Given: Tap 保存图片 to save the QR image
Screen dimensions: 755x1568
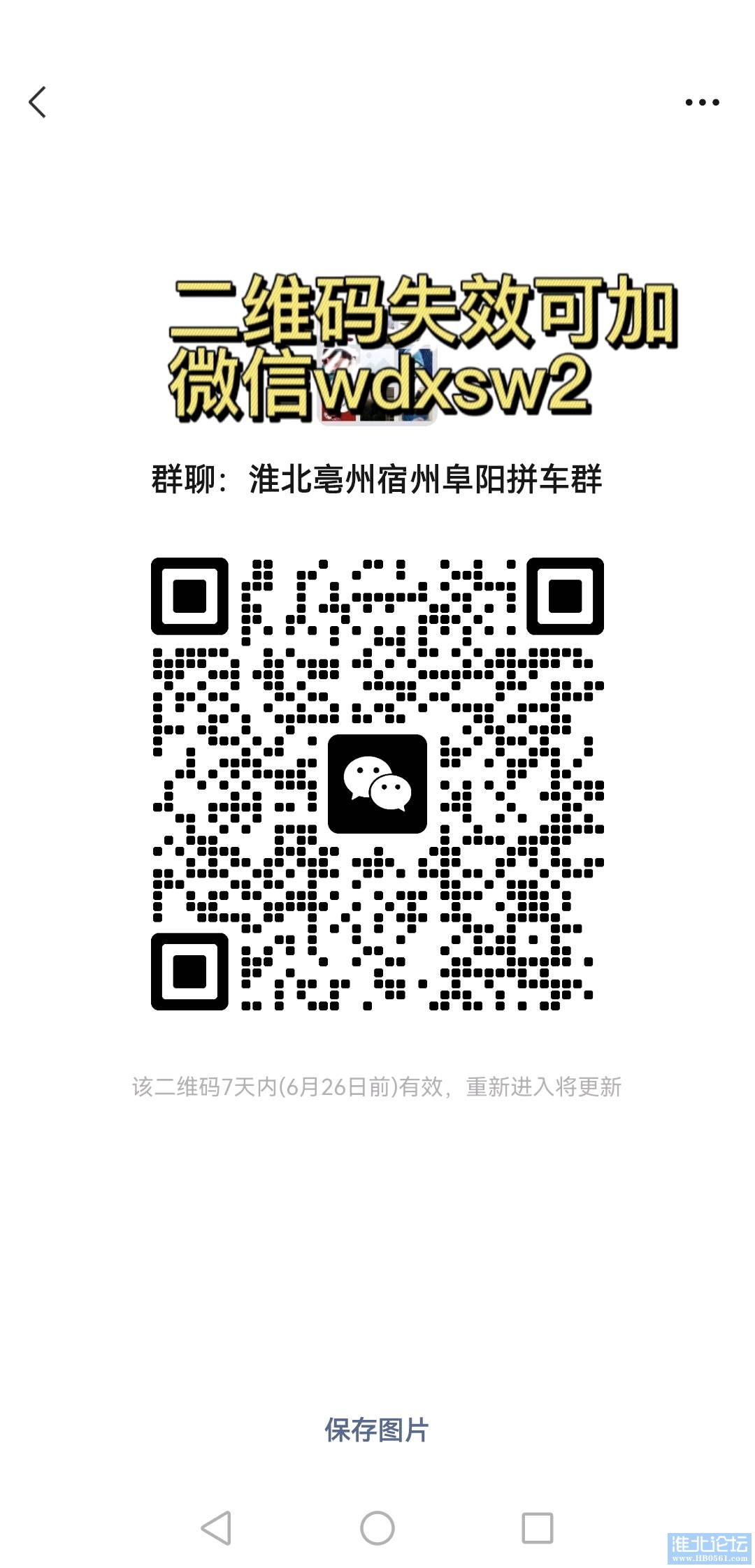Looking at the screenshot, I should click(377, 1430).
